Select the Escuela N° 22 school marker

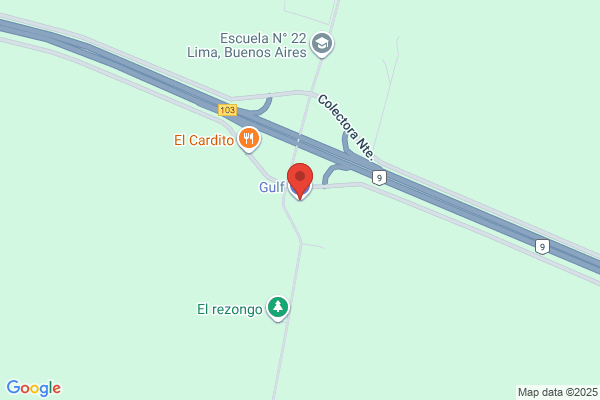click(322, 45)
